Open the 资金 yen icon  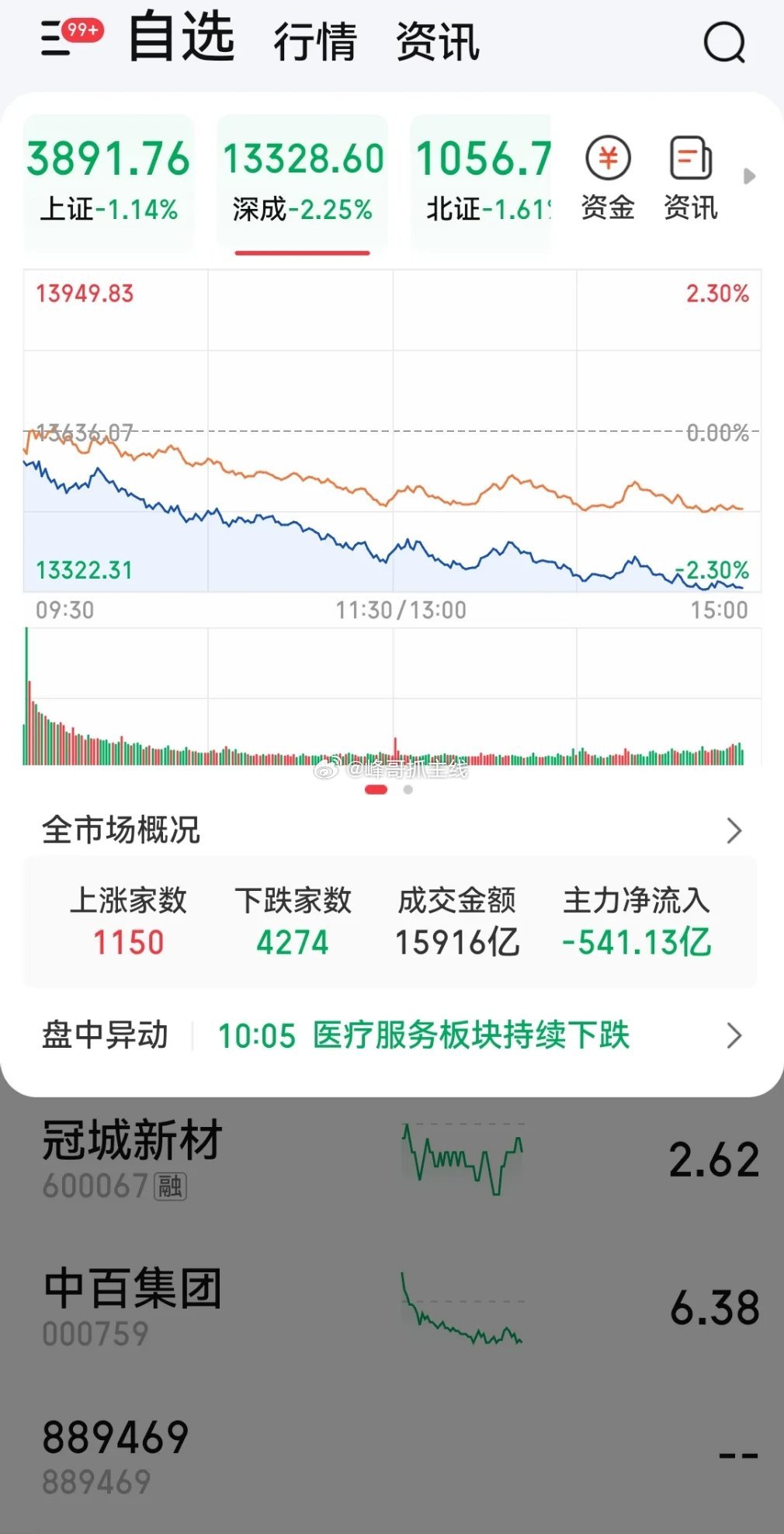(x=608, y=178)
